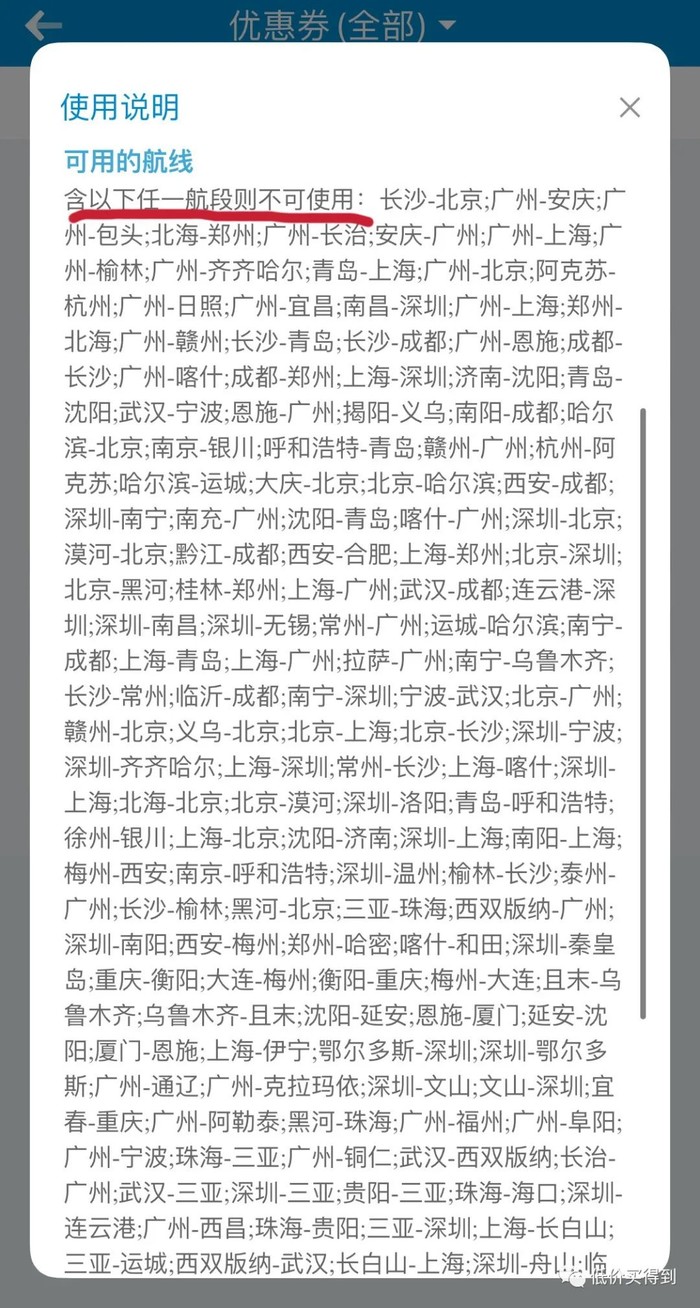This screenshot has height=1308, width=700.
Task: Open the 优惠券 (全部) filter dropdown
Action: [342, 24]
